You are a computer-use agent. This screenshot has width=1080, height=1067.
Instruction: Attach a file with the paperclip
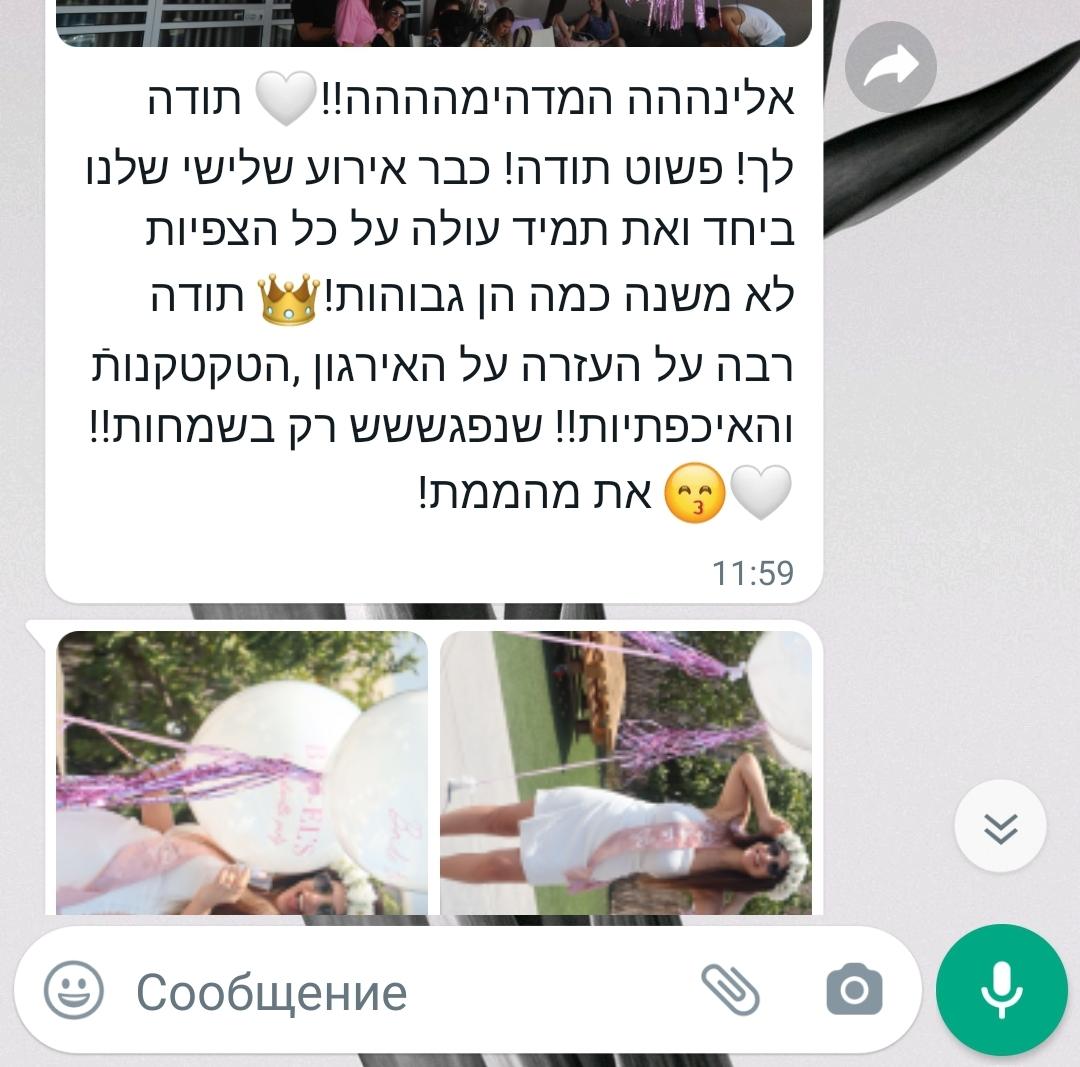(730, 991)
